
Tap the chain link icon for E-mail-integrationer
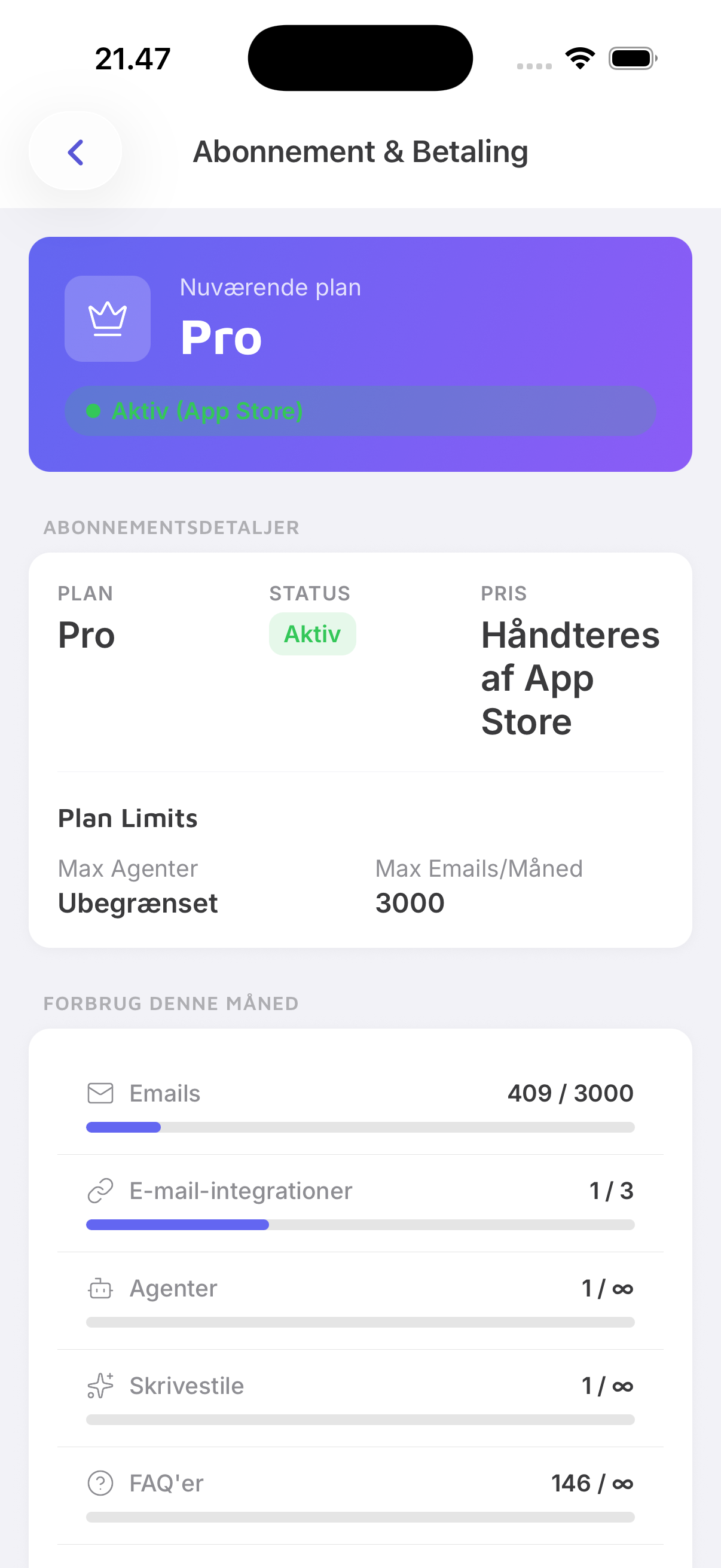point(101,1191)
